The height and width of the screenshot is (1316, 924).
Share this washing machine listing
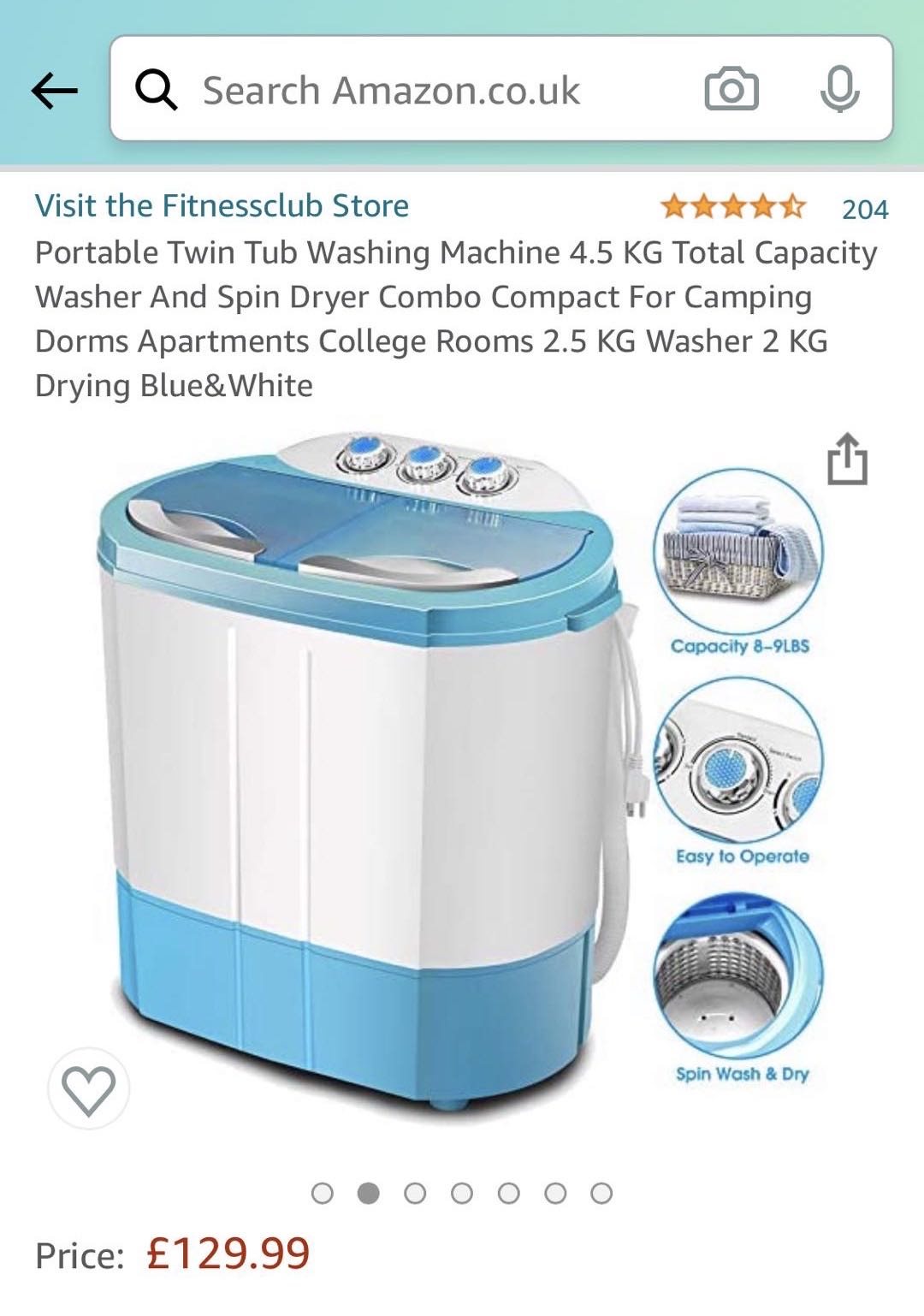847,459
